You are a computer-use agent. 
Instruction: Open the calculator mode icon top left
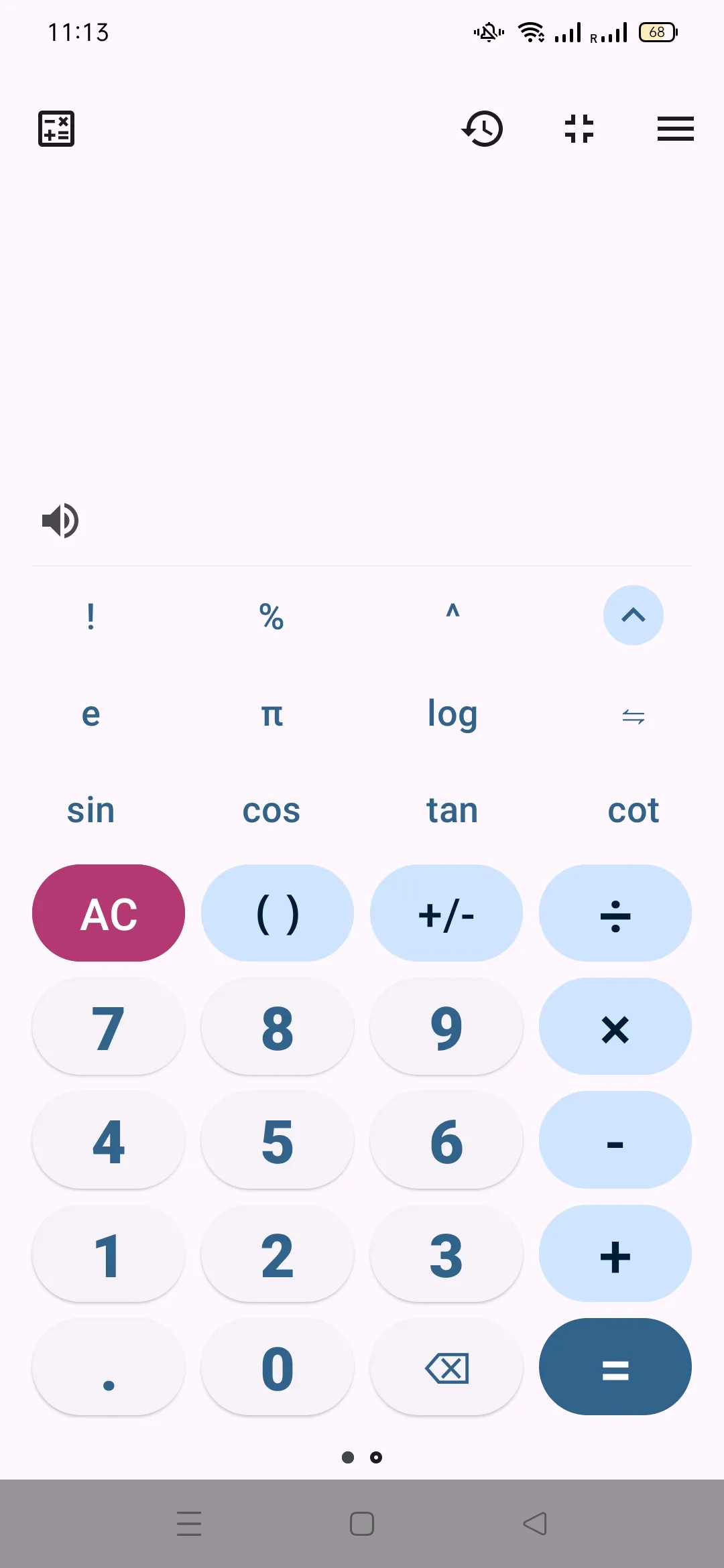point(56,129)
